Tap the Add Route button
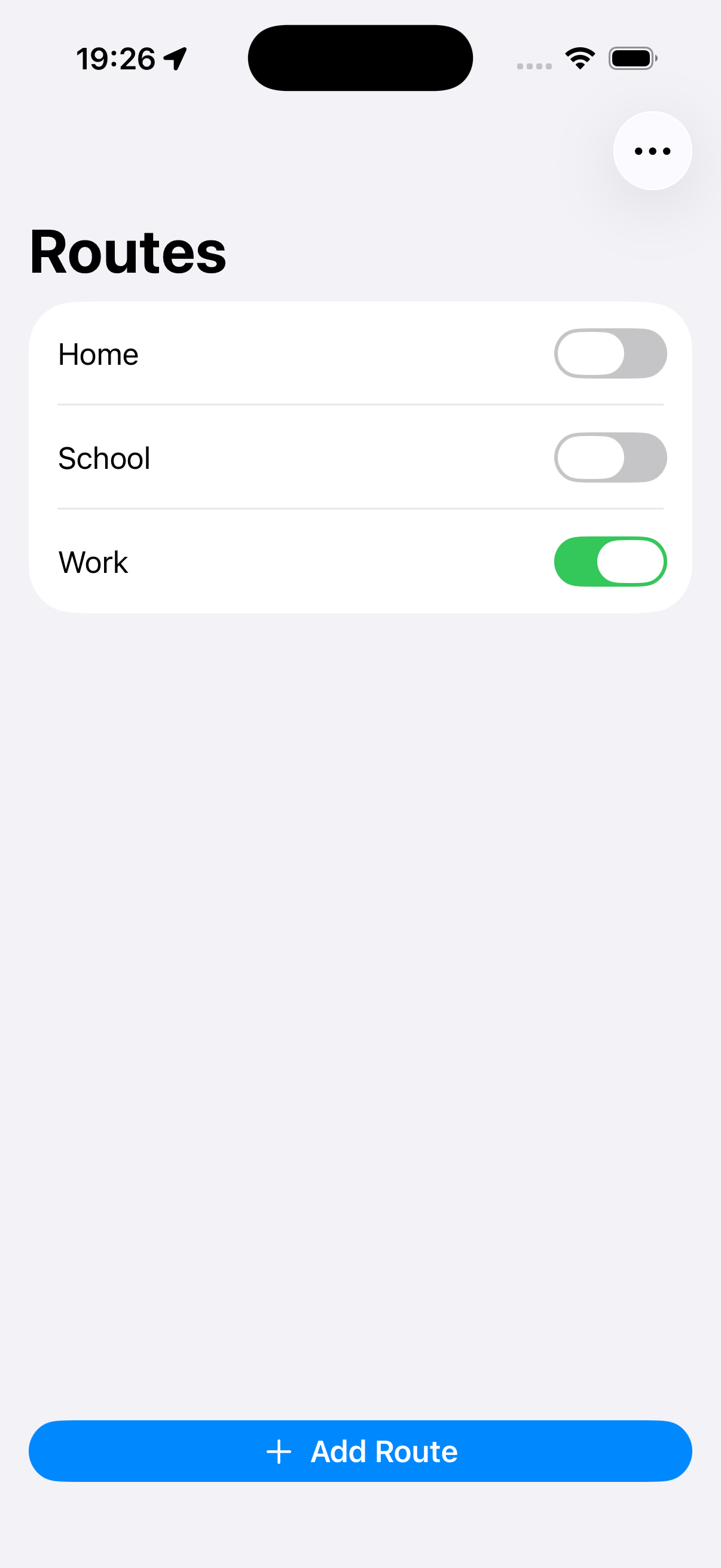Image resolution: width=721 pixels, height=1568 pixels. (360, 1451)
